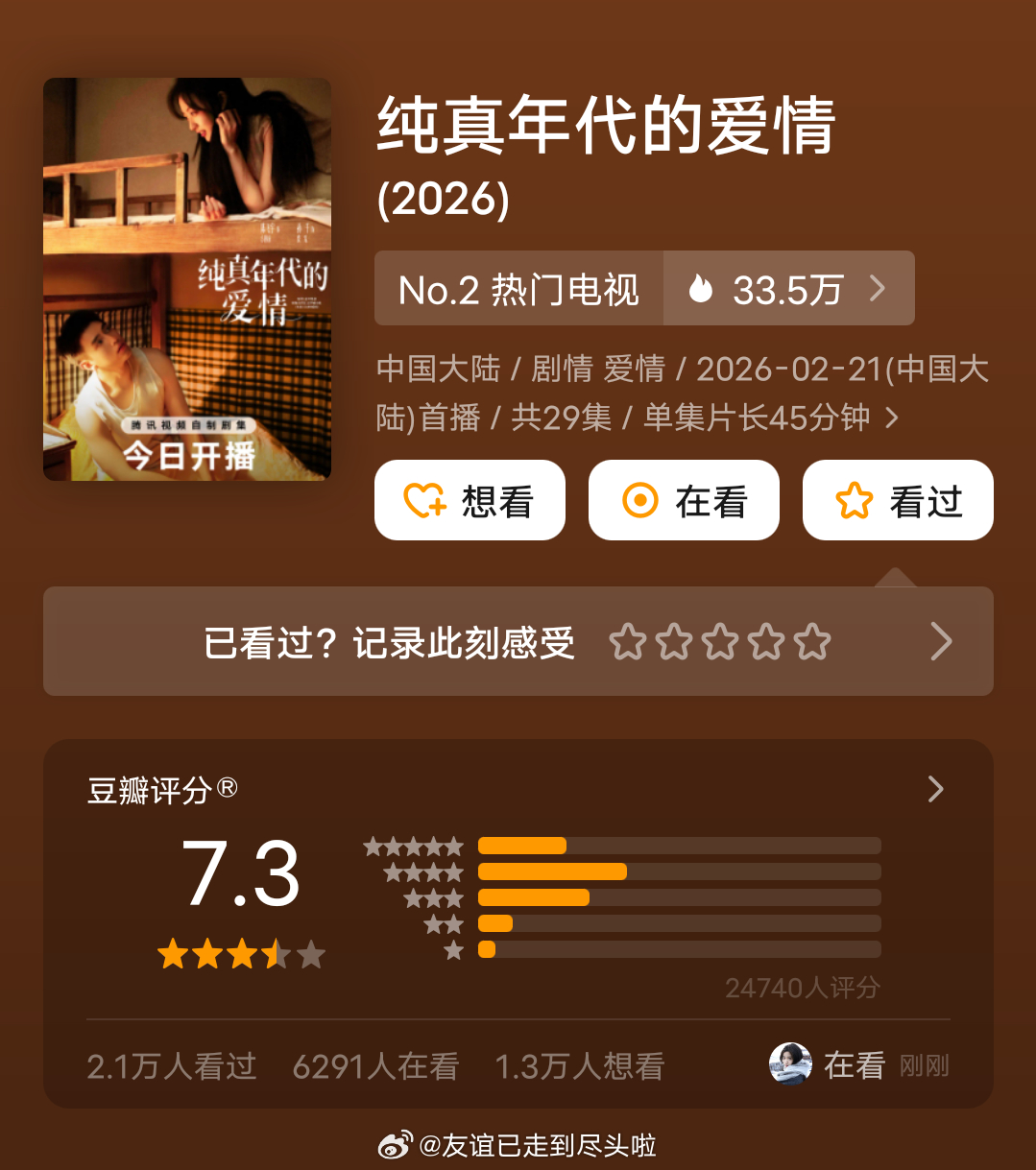The height and width of the screenshot is (1170, 1036).
Task: Expand the 豆瓣评分 section chevron
Action: click(x=934, y=789)
